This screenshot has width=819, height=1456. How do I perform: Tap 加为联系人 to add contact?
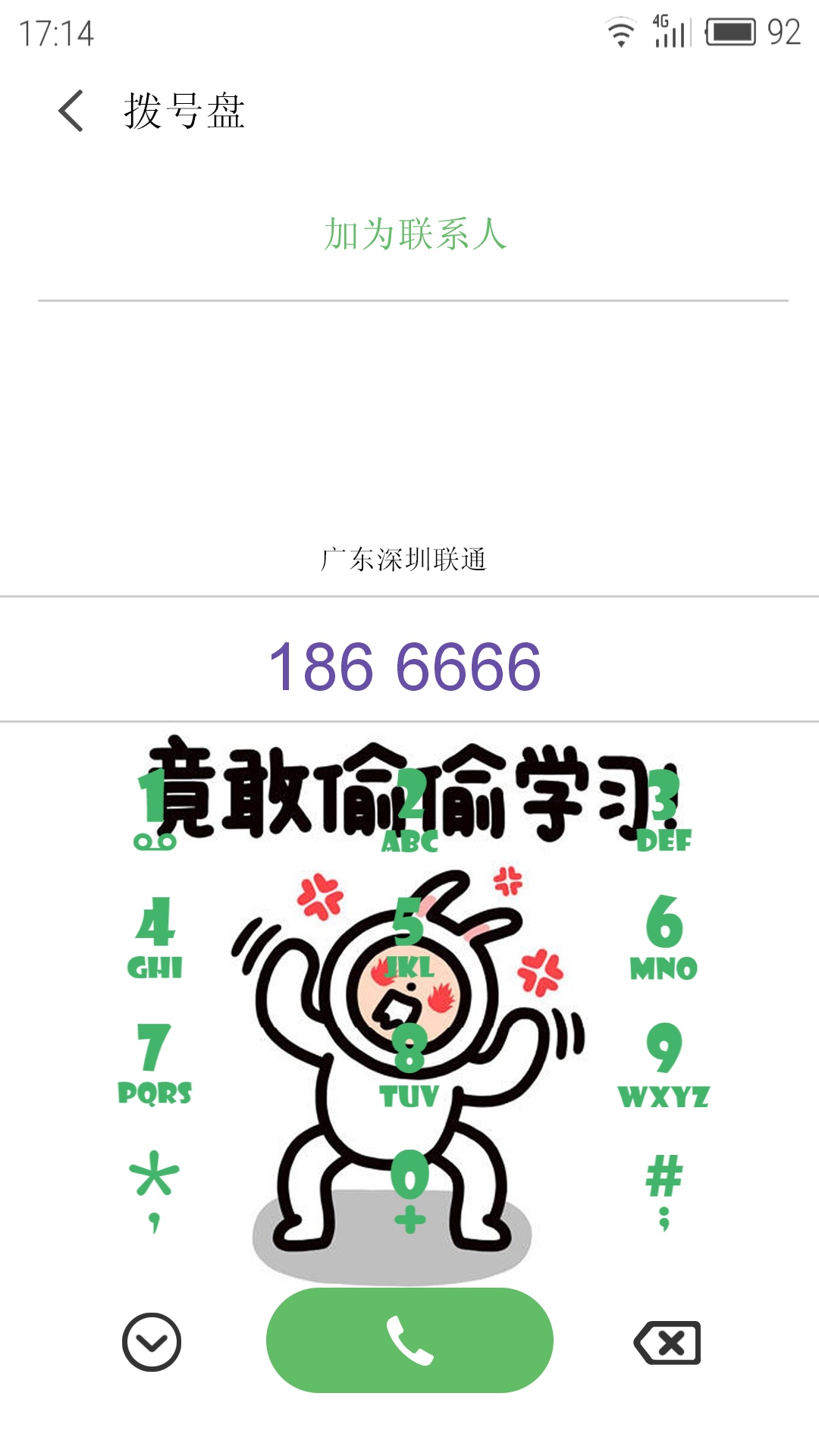pyautogui.click(x=416, y=234)
